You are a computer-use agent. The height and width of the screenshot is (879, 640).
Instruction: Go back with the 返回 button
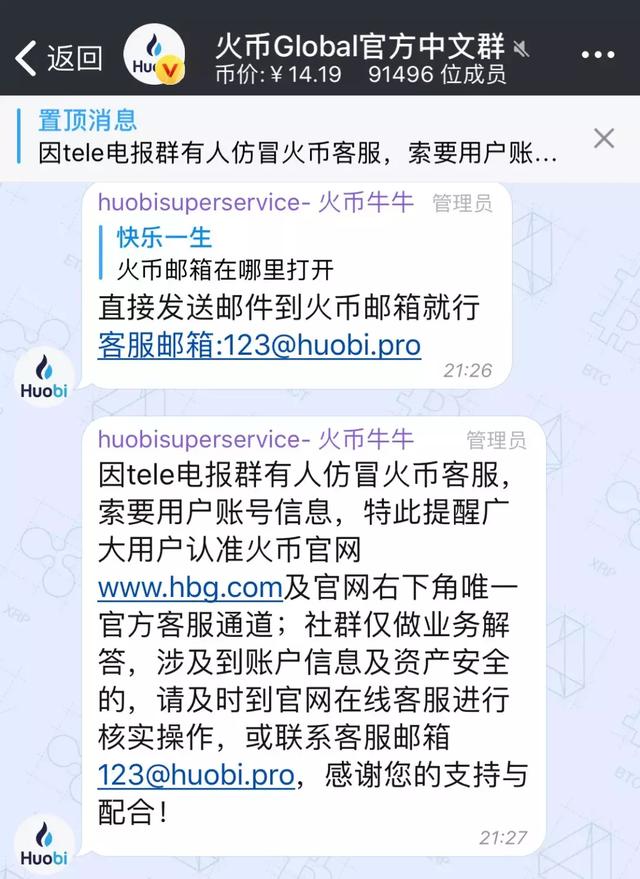click(60, 58)
